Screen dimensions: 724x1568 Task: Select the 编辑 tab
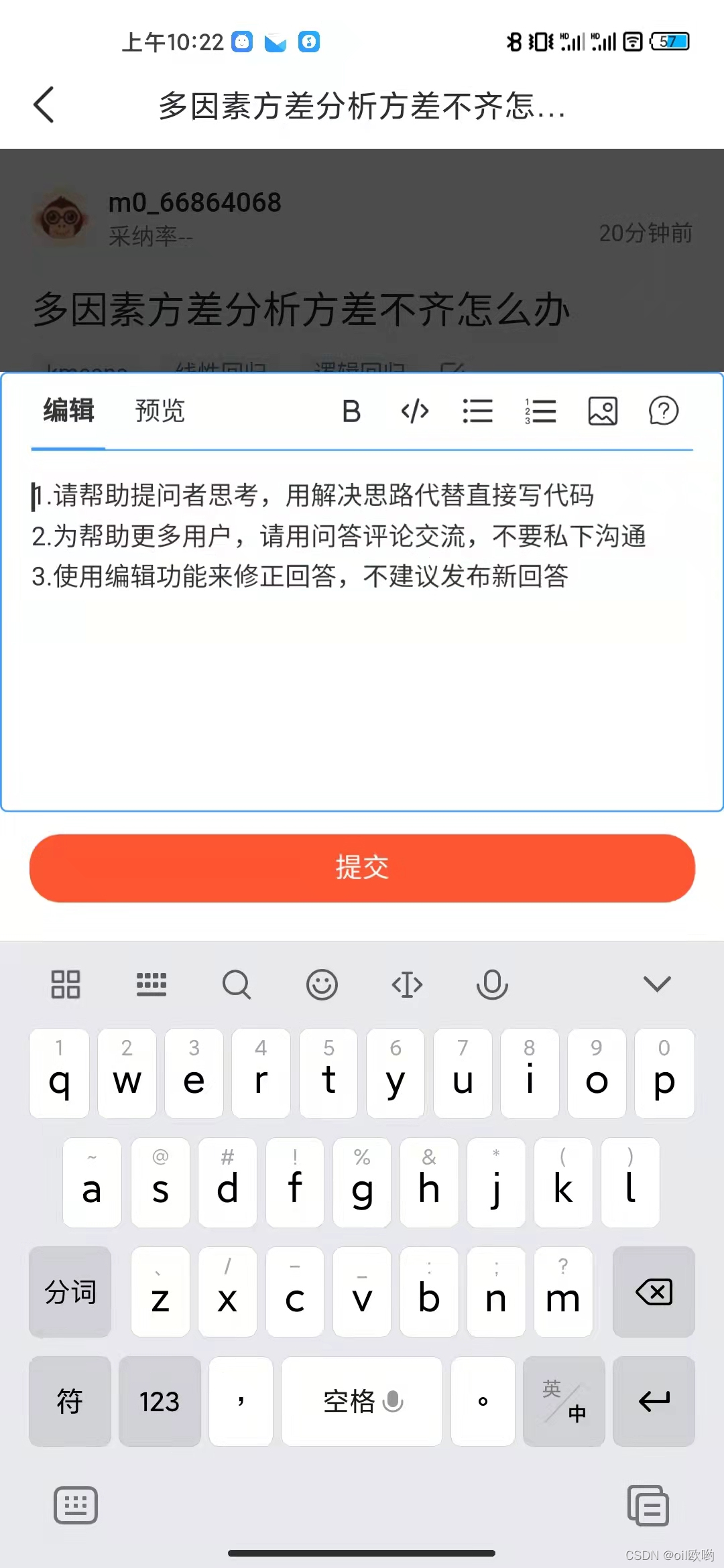pyautogui.click(x=68, y=411)
